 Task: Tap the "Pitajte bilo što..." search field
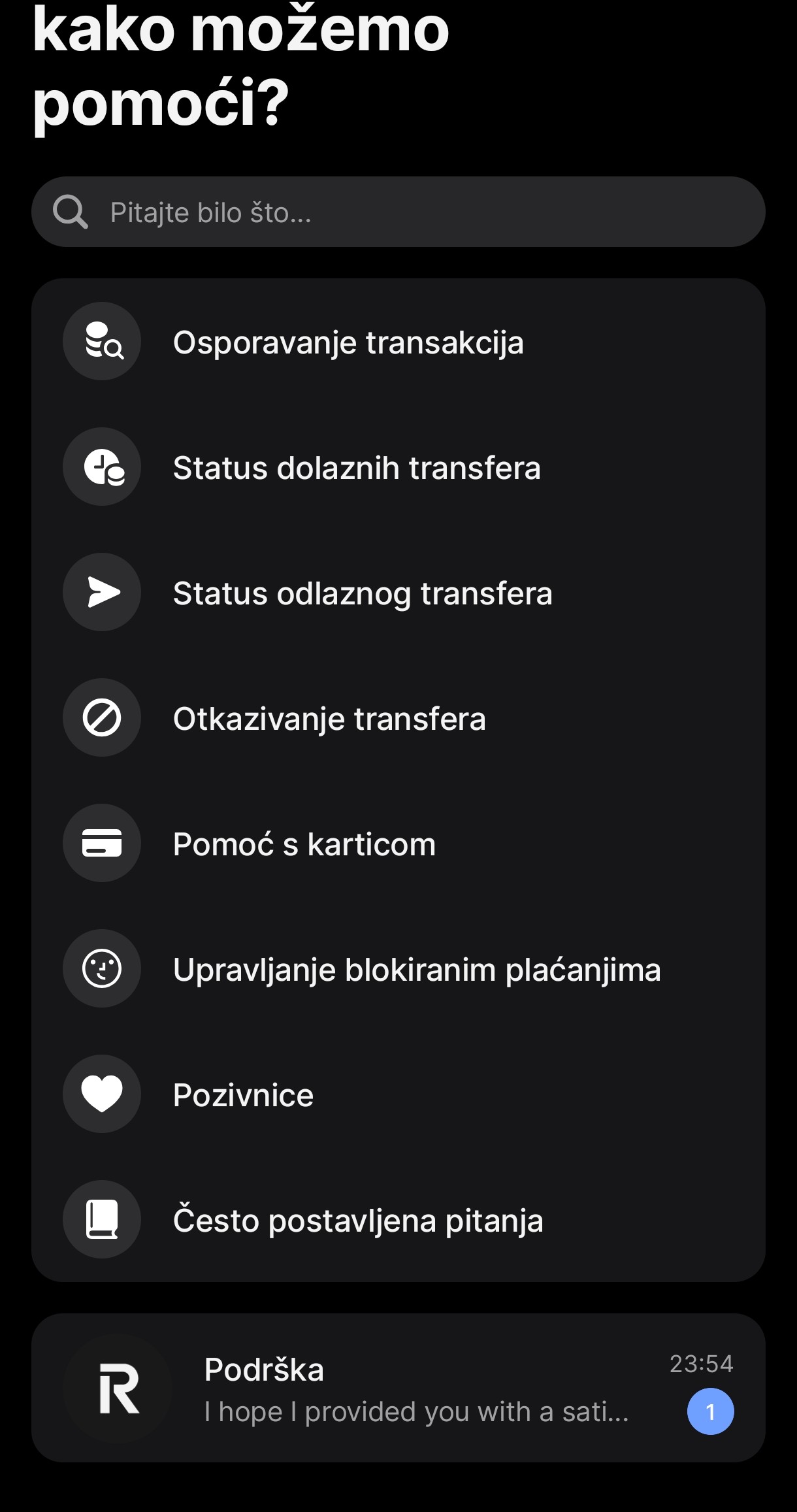pyautogui.click(x=398, y=212)
